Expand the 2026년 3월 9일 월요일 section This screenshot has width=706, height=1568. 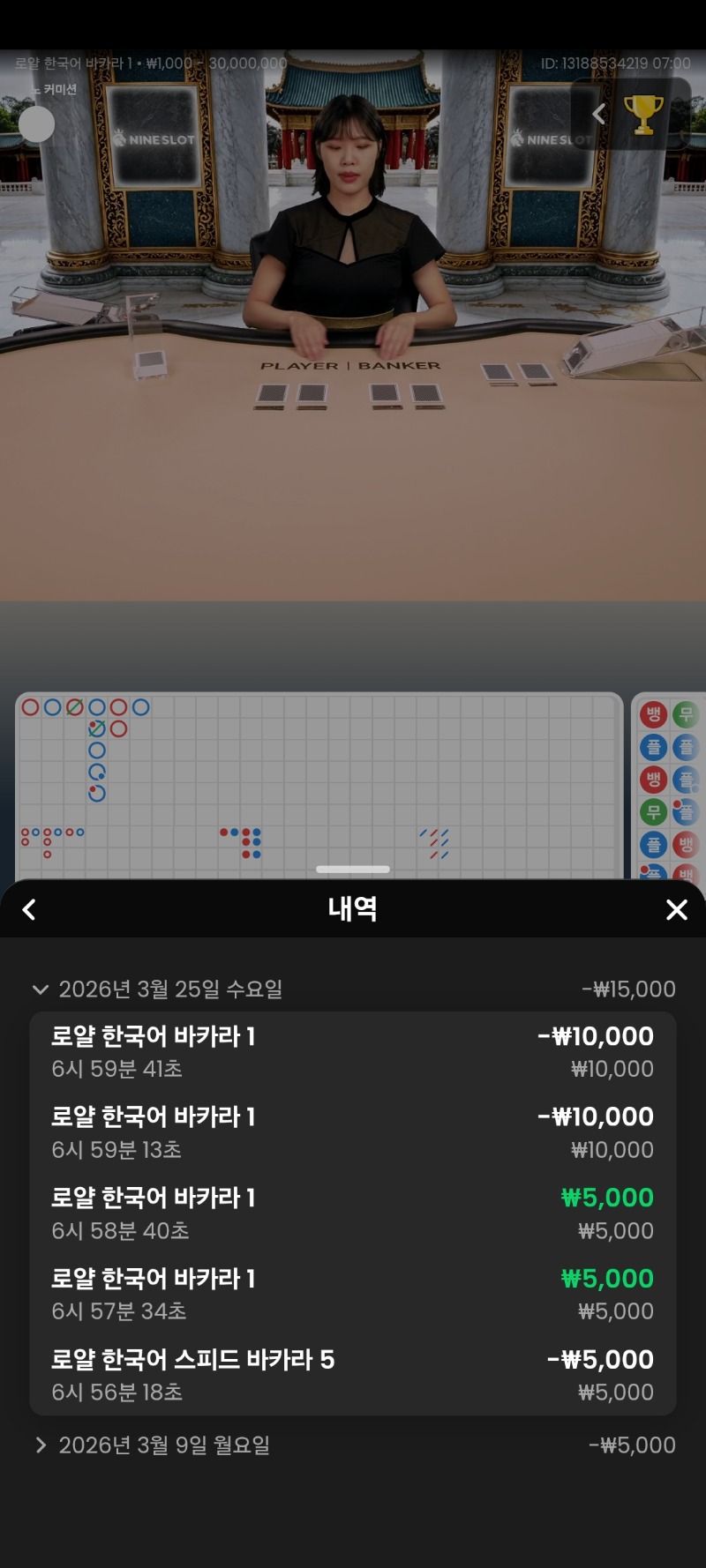click(x=40, y=1445)
